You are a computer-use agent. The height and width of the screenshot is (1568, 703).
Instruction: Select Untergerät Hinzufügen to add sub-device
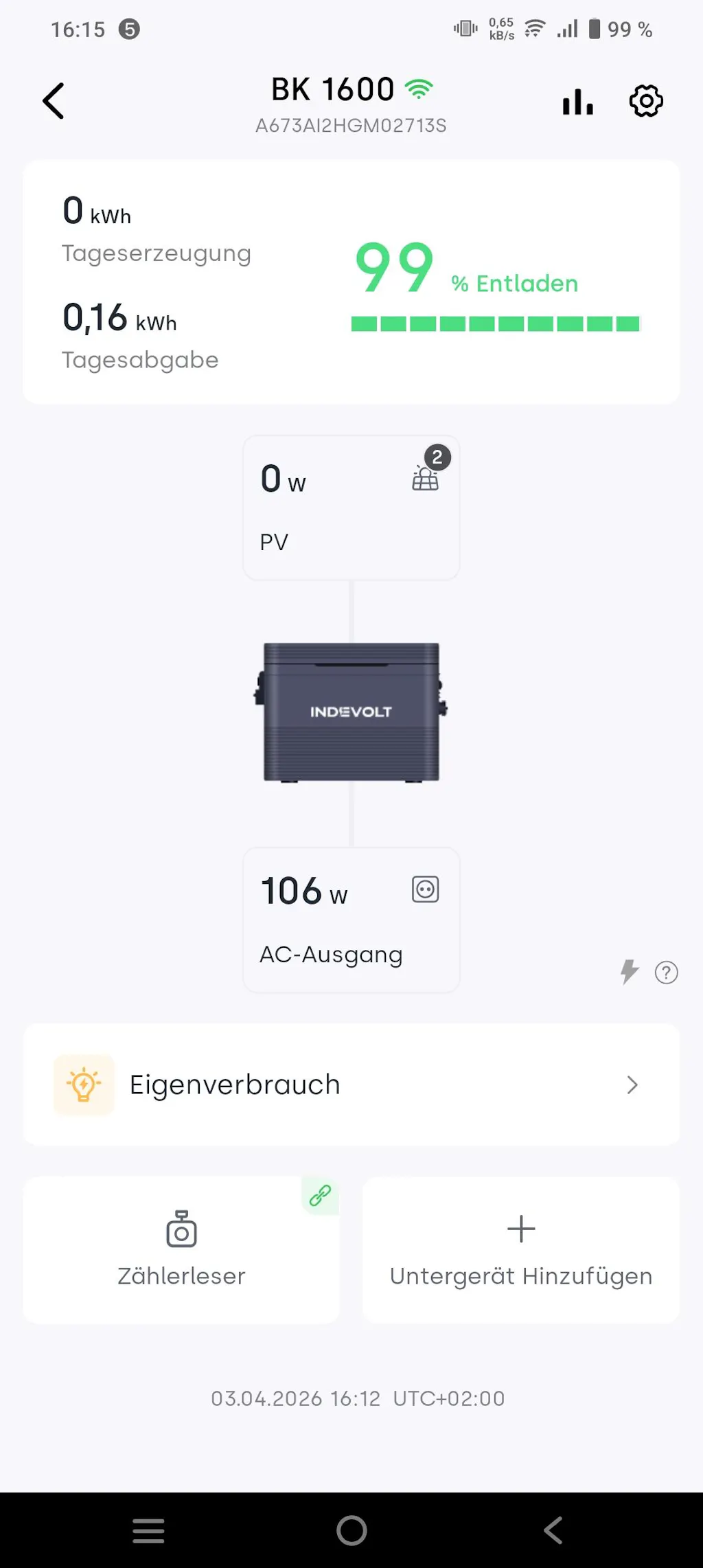[x=521, y=1250]
